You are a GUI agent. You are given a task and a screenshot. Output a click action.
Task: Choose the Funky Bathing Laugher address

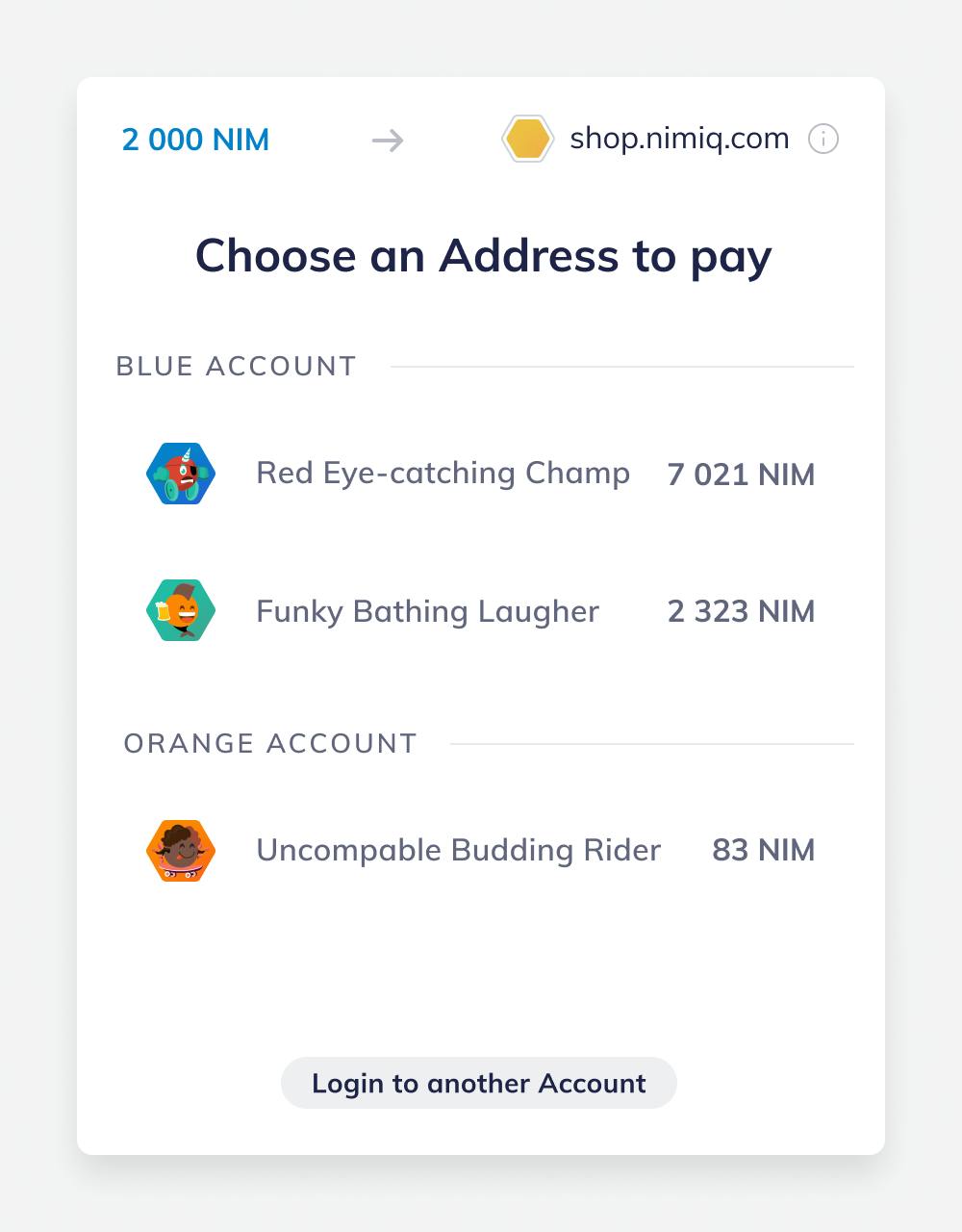tap(427, 611)
